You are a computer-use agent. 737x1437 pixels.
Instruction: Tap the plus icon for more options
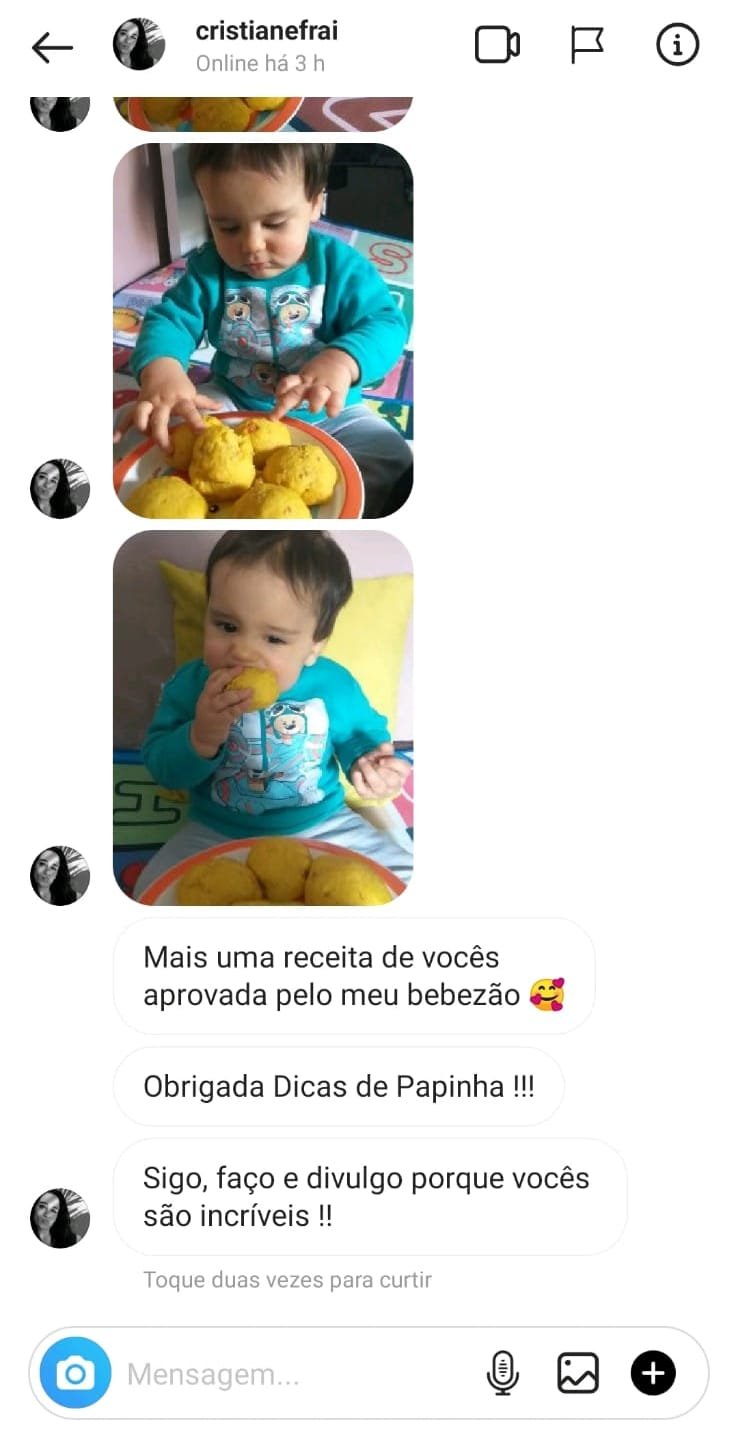pos(653,1373)
